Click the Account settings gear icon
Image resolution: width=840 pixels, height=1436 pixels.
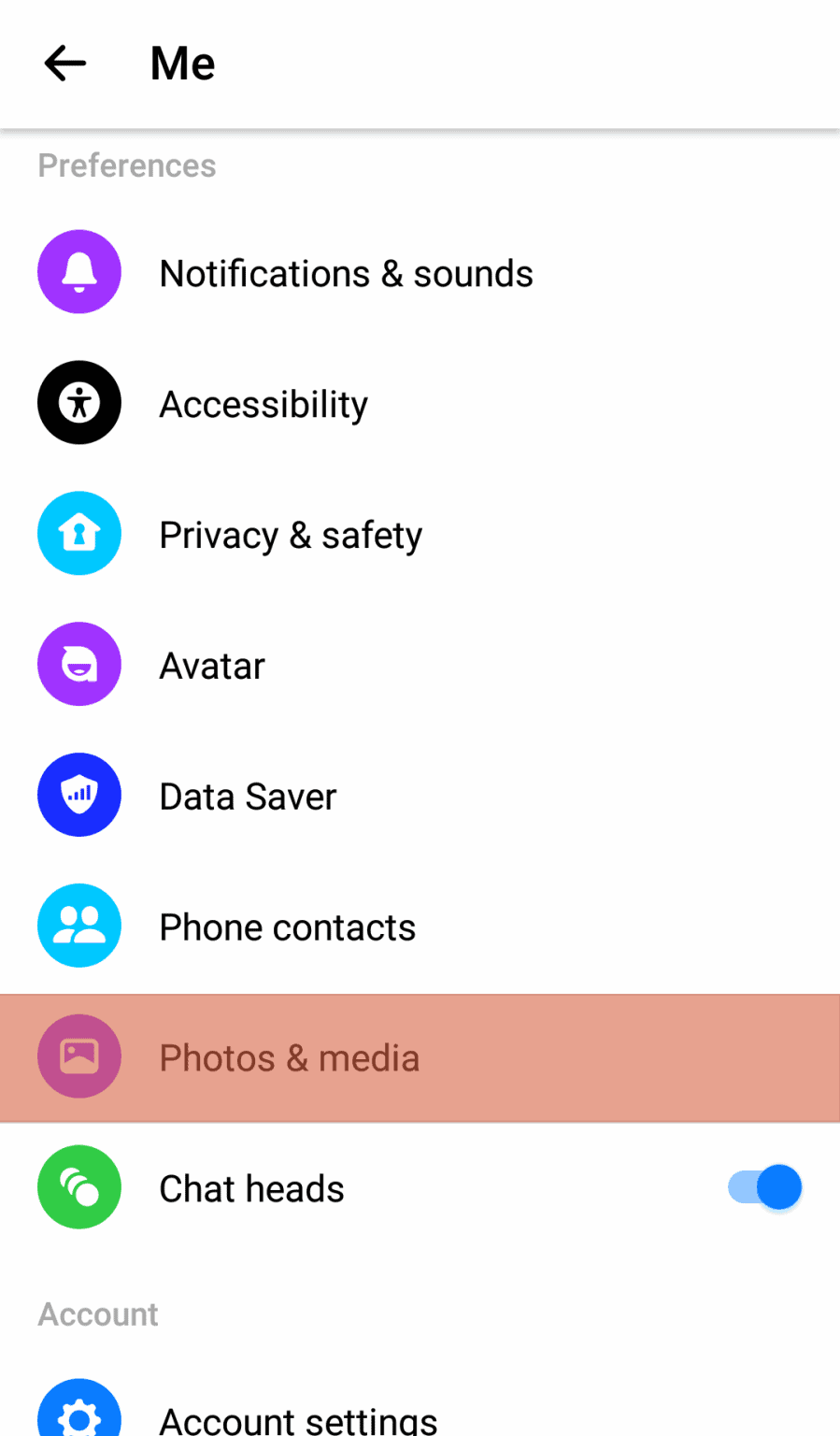coord(79,1408)
